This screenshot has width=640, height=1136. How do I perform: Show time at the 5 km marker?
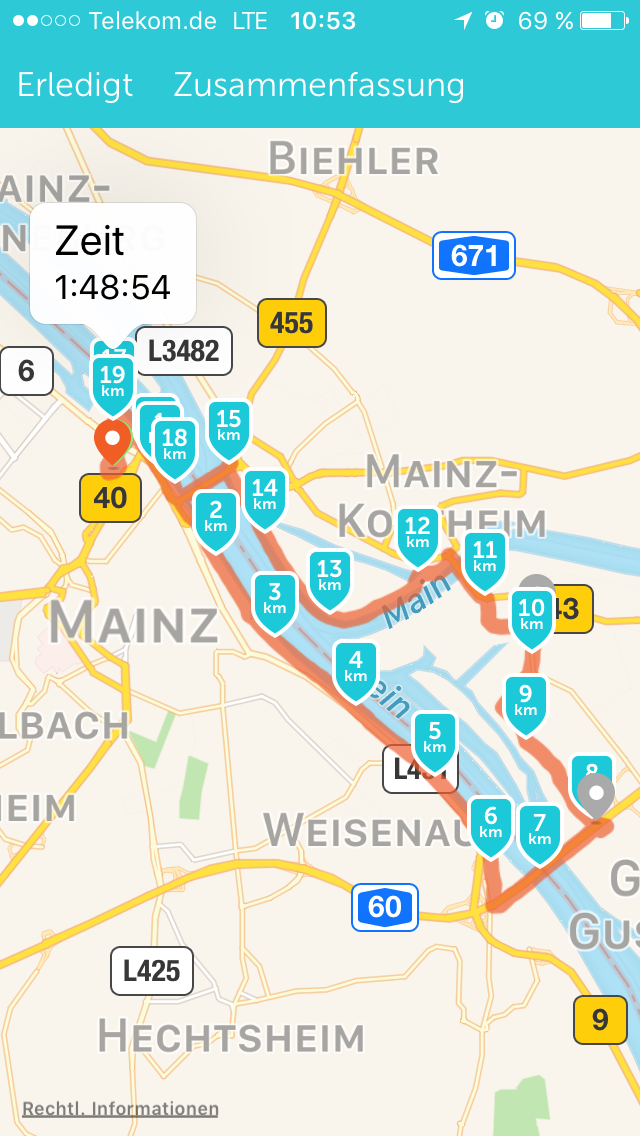pyautogui.click(x=435, y=736)
